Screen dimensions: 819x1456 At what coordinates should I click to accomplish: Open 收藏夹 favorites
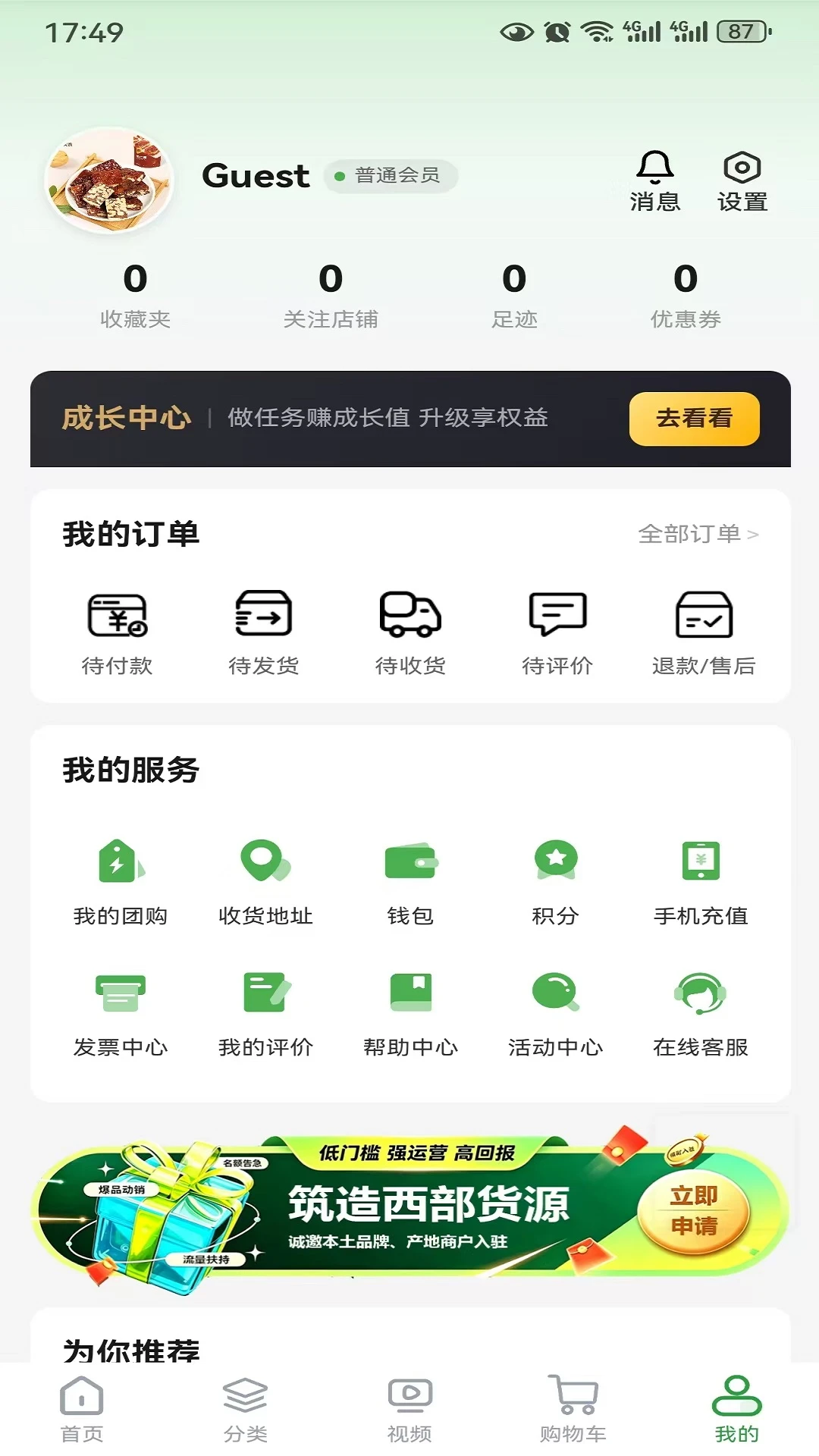135,295
